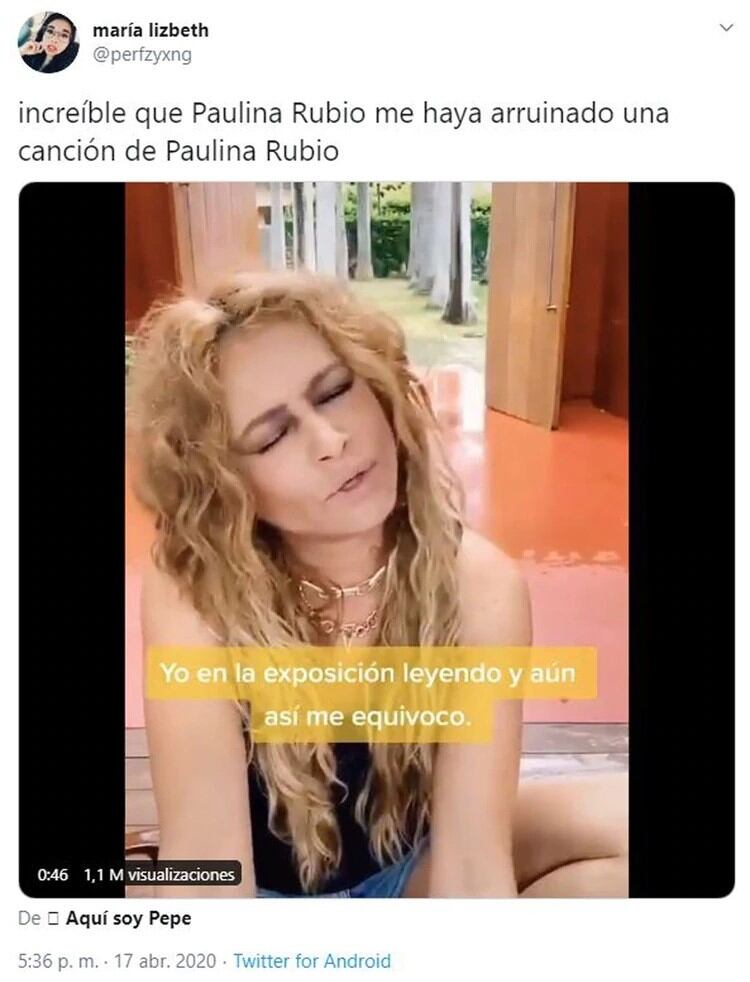Open the Twitter for Android link
The height and width of the screenshot is (982, 750).
312,961
